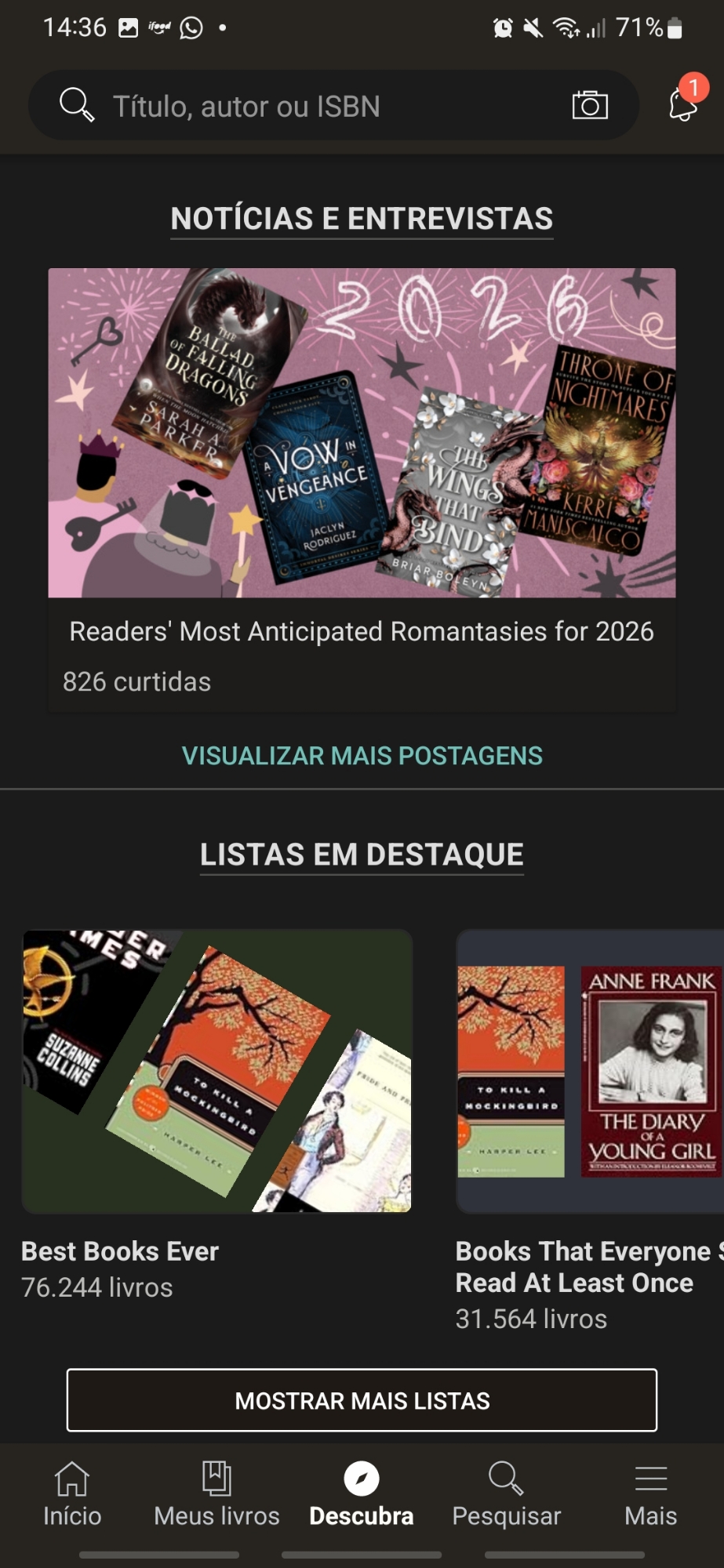Tap the Mostrar mais listas button
Viewport: 724px width, 1568px height.
coord(362,1400)
